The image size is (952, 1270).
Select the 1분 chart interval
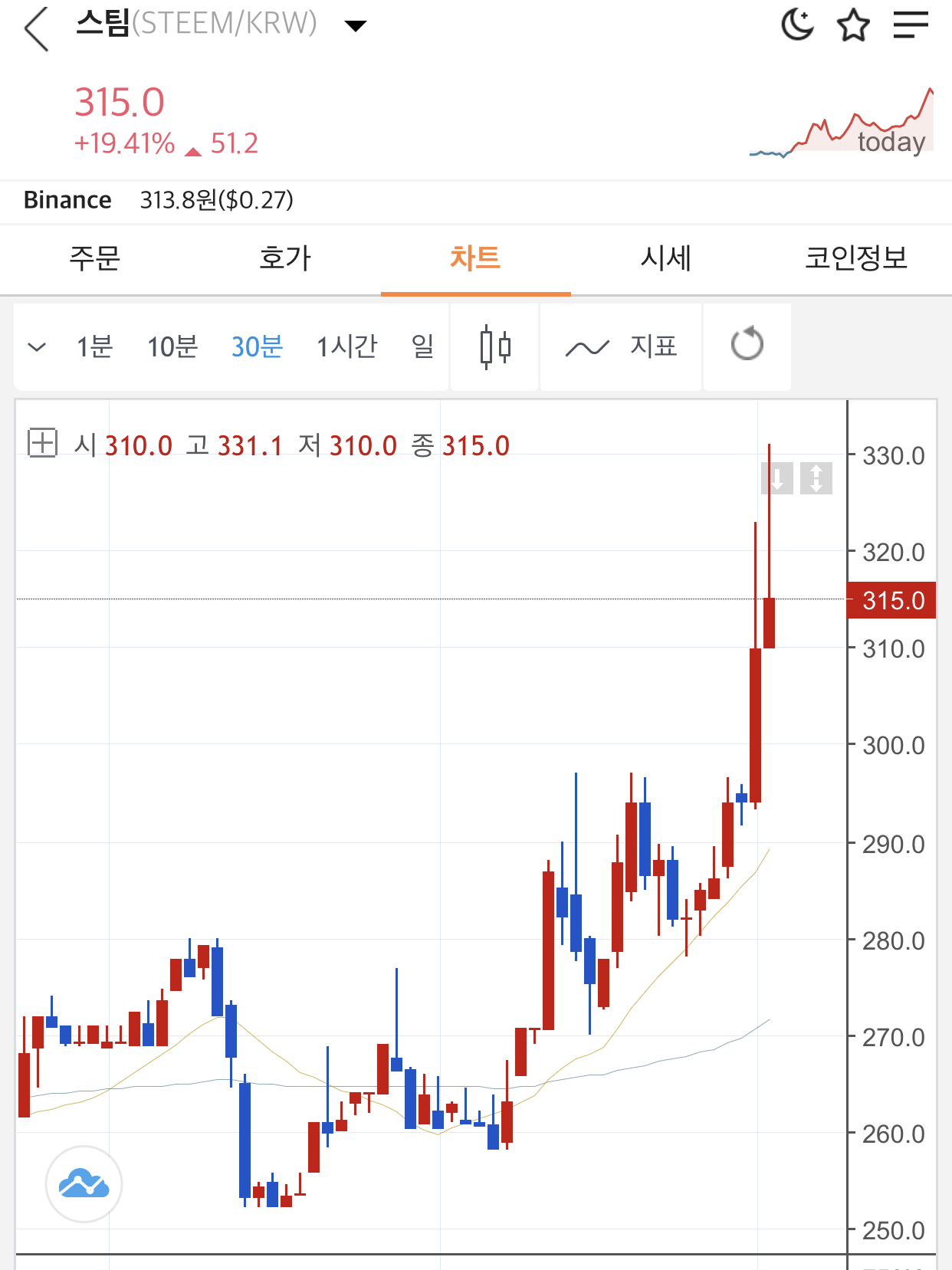94,347
